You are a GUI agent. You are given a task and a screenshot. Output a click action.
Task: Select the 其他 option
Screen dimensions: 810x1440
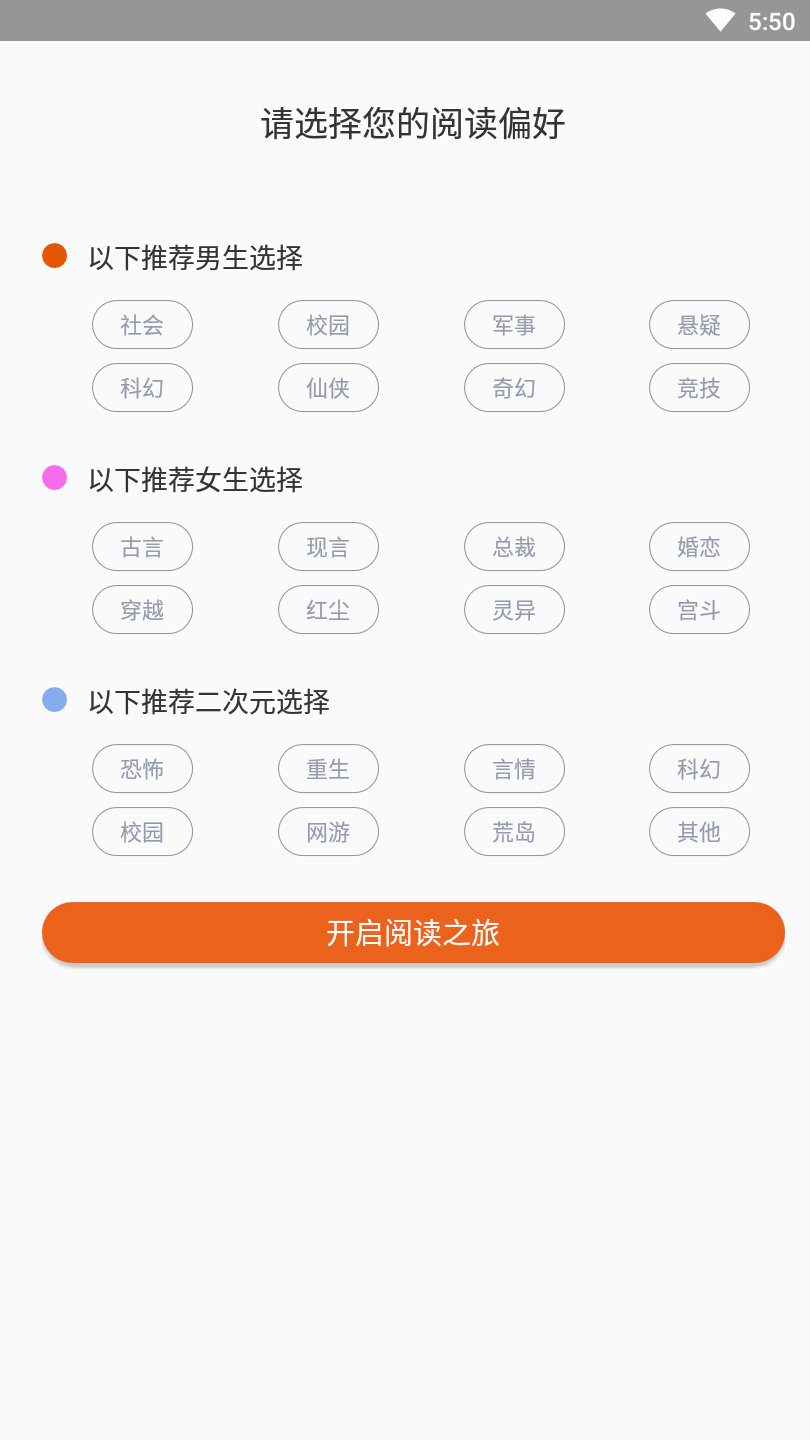pyautogui.click(x=699, y=832)
